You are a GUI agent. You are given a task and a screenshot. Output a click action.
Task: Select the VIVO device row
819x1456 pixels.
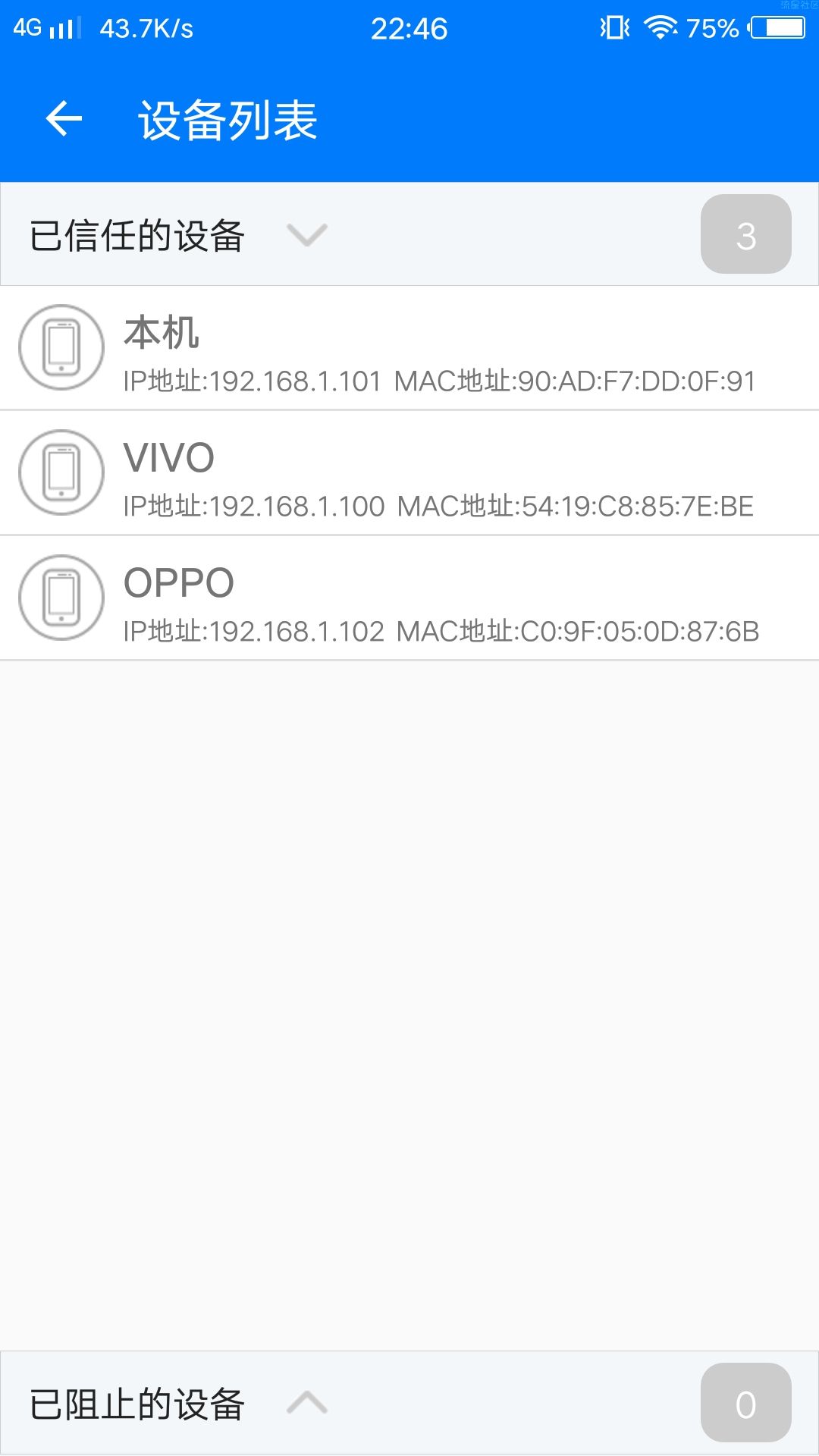409,473
